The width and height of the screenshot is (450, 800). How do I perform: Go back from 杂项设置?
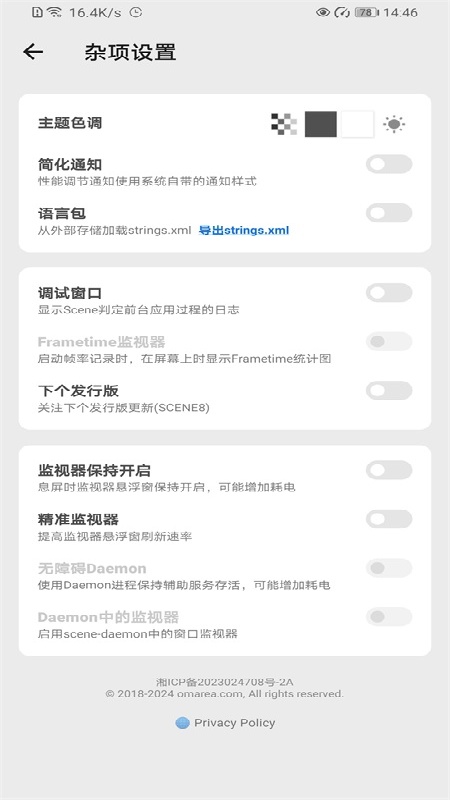[x=33, y=52]
